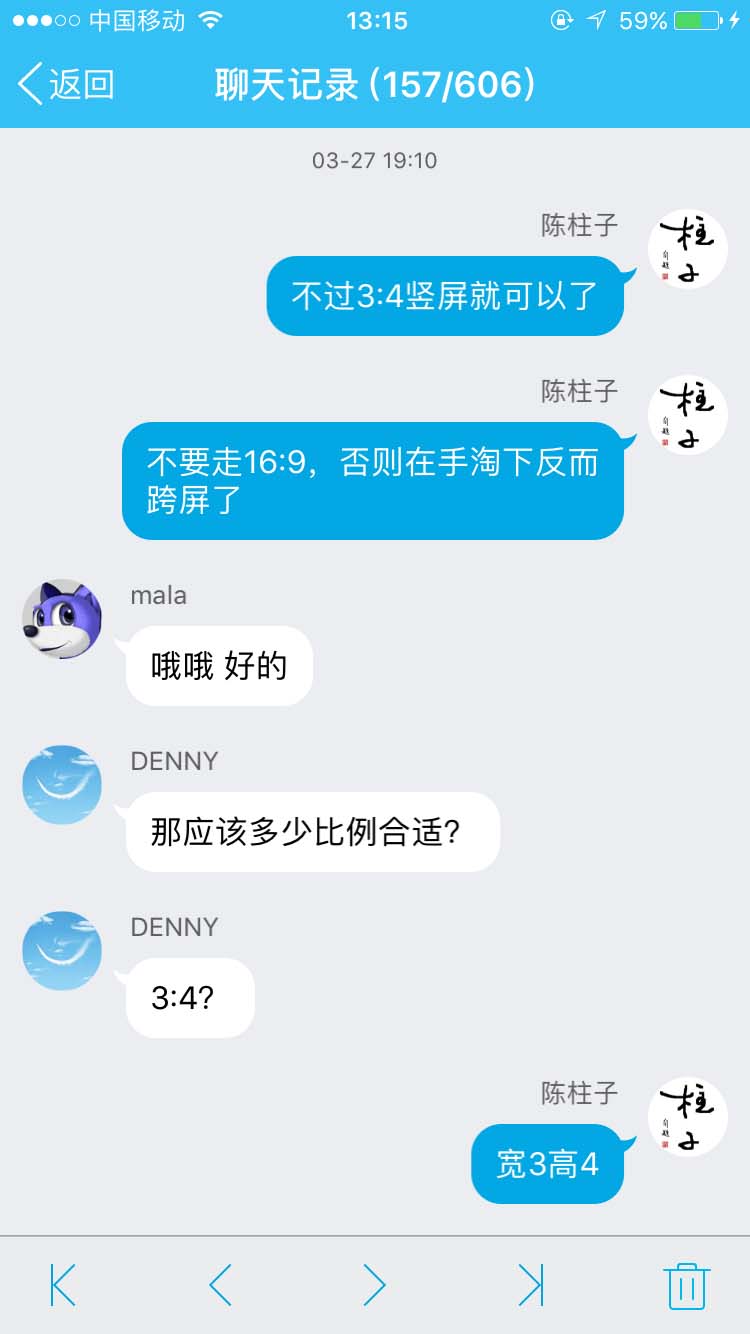750x1334 pixels.
Task: Go to next page of chat history
Action: [x=375, y=1285]
